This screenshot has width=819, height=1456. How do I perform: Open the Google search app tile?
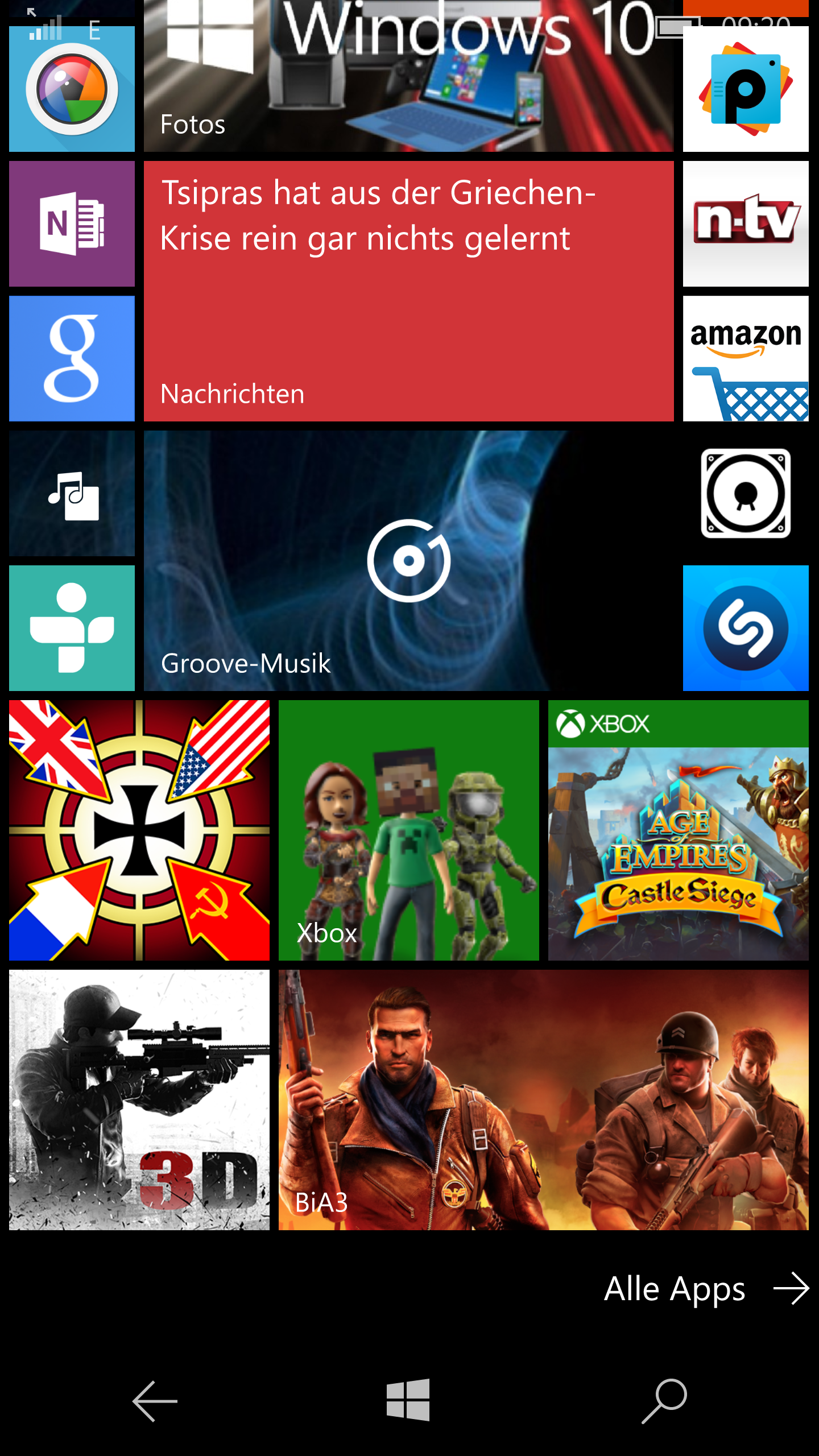pos(72,358)
